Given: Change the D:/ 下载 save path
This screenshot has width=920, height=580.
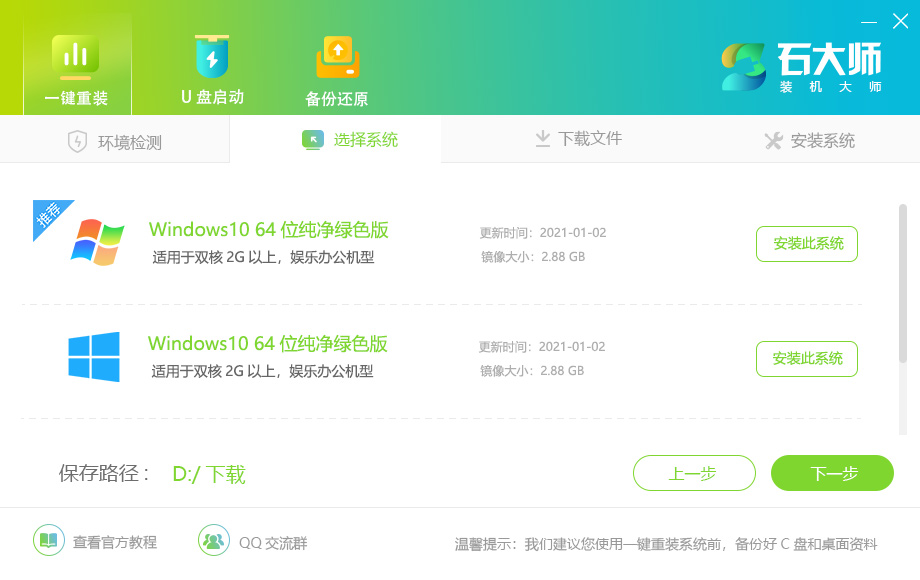Looking at the screenshot, I should click(x=209, y=474).
